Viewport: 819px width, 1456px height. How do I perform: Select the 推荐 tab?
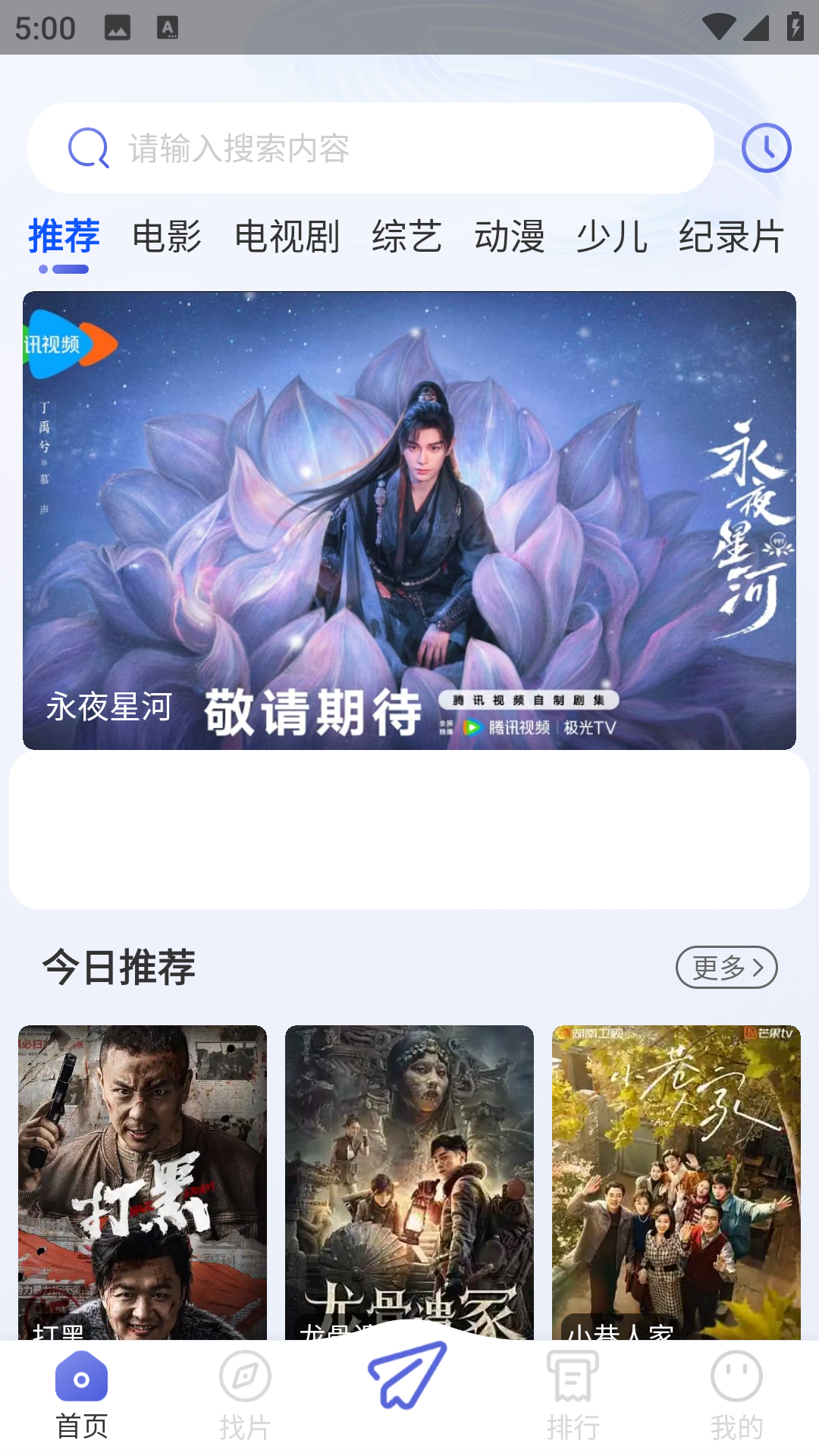[x=64, y=237]
